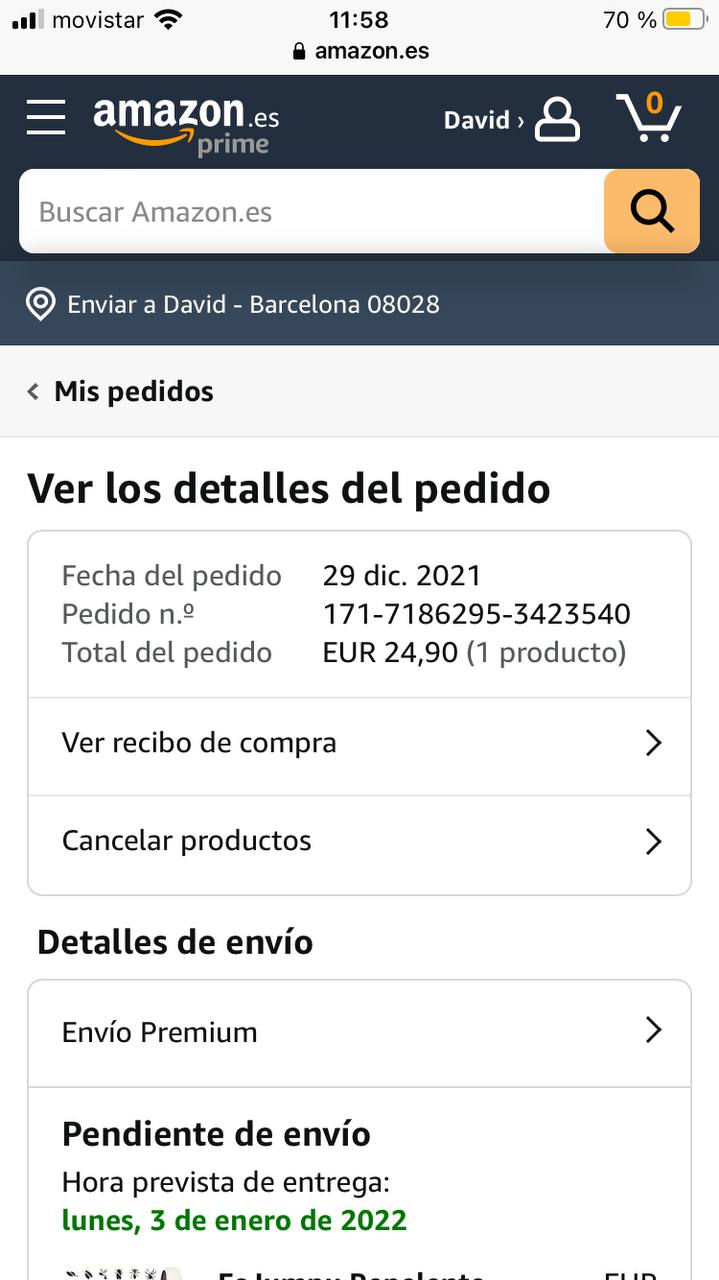
Task: Change delivery address Enviar a David
Action: 252,304
